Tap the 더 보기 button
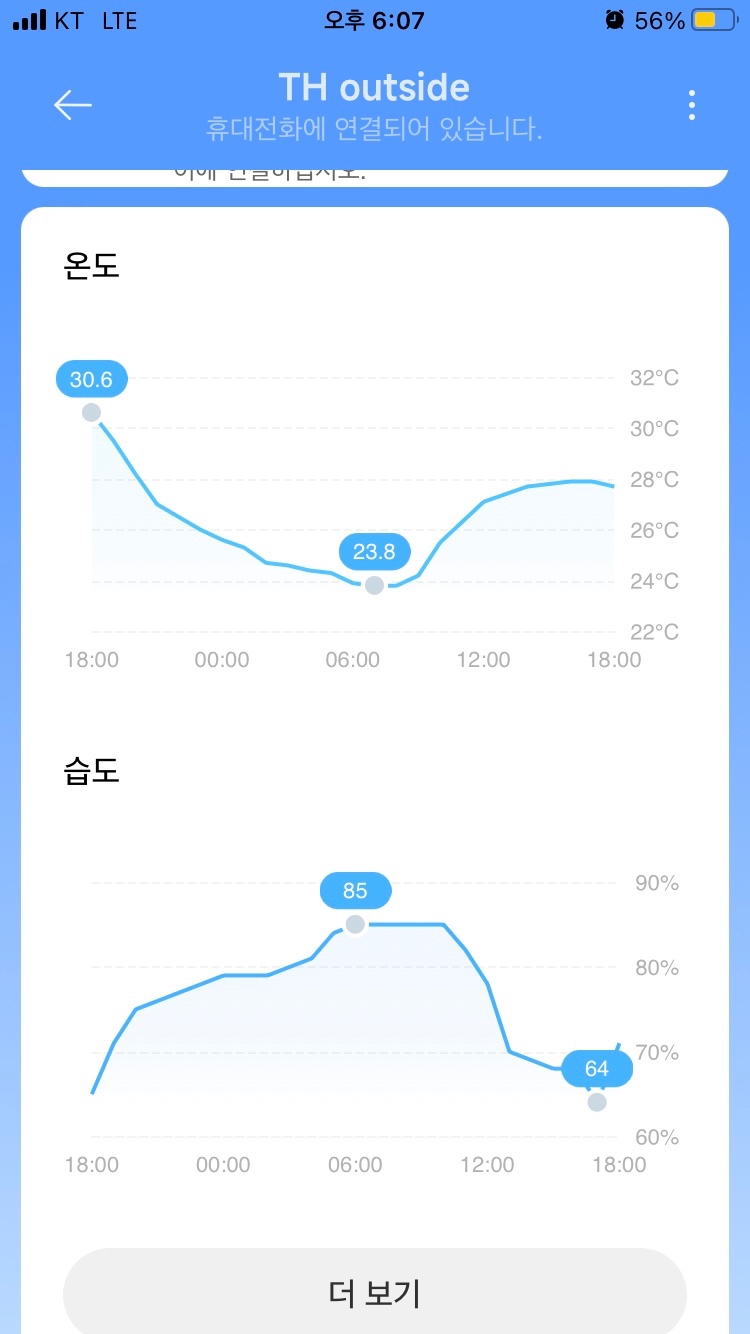 [375, 1293]
